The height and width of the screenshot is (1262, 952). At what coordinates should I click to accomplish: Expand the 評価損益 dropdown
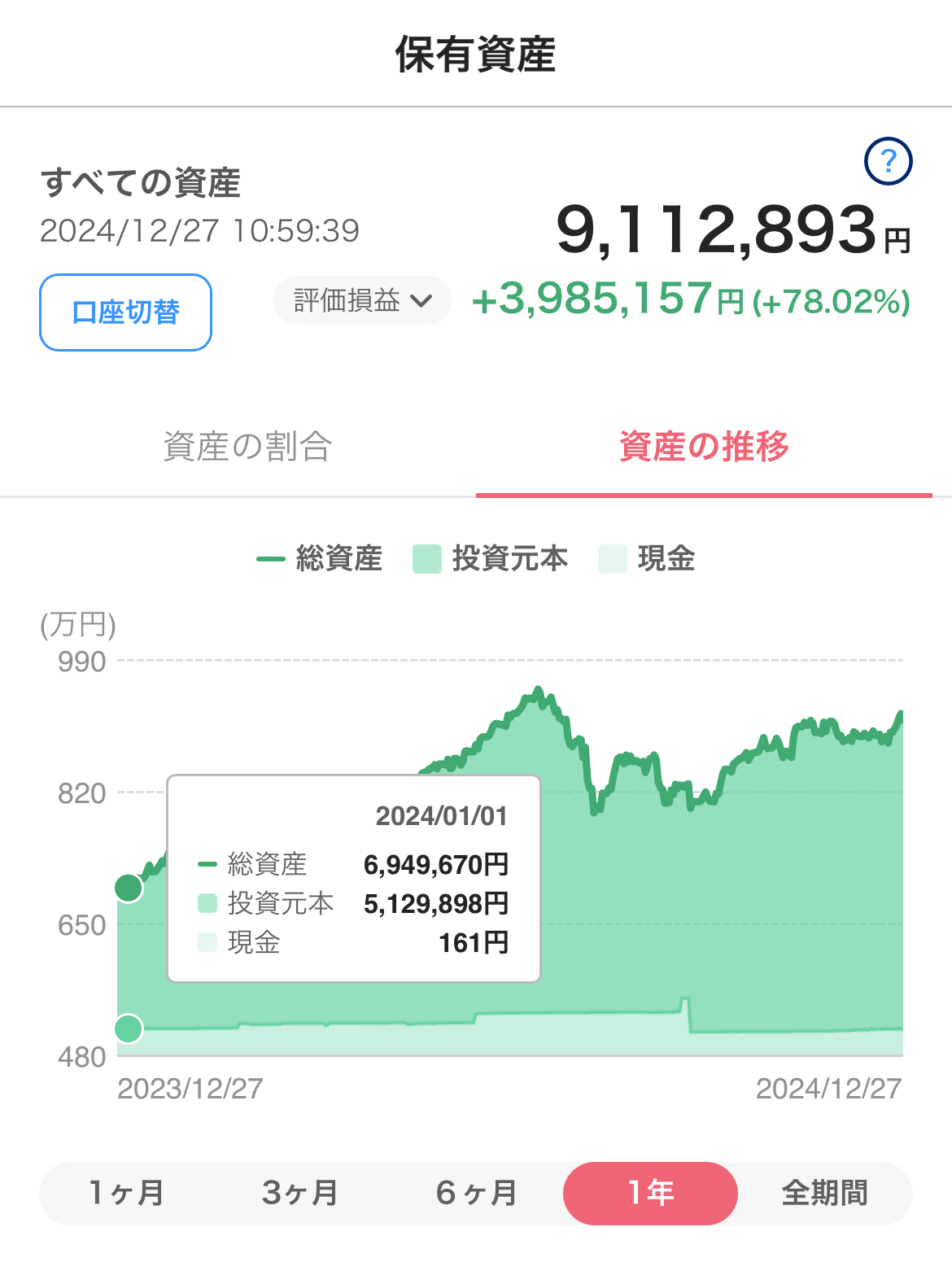[362, 300]
